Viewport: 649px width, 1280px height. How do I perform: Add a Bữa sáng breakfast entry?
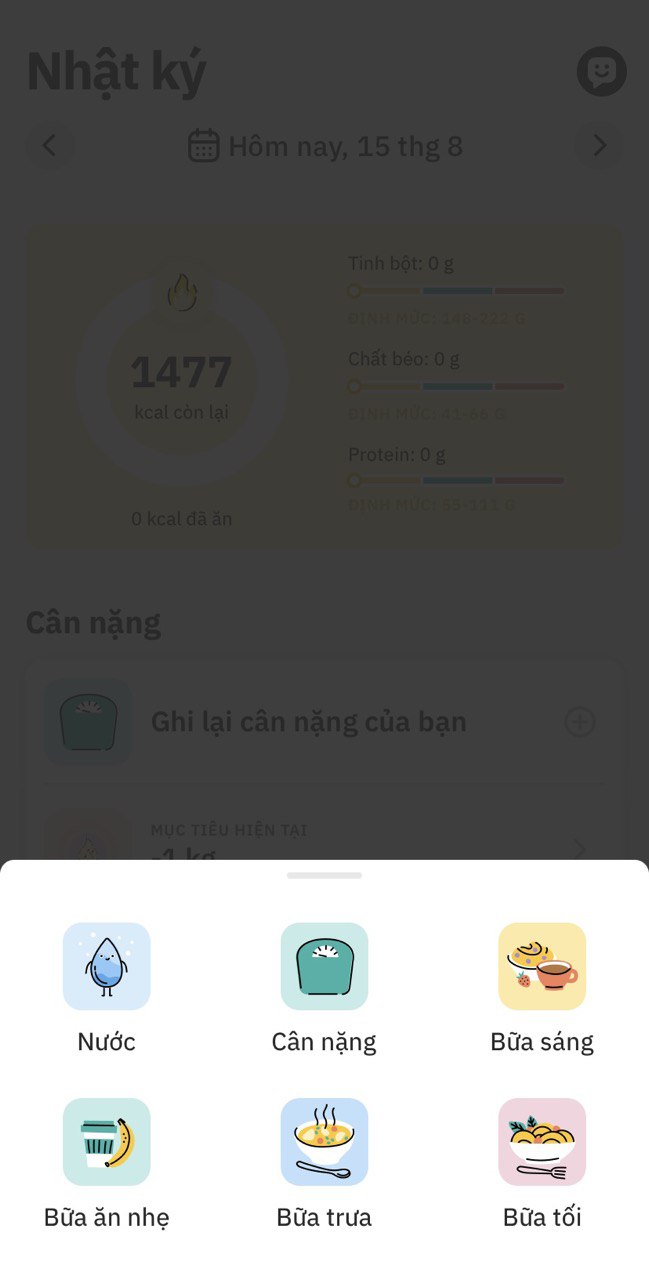(541, 967)
